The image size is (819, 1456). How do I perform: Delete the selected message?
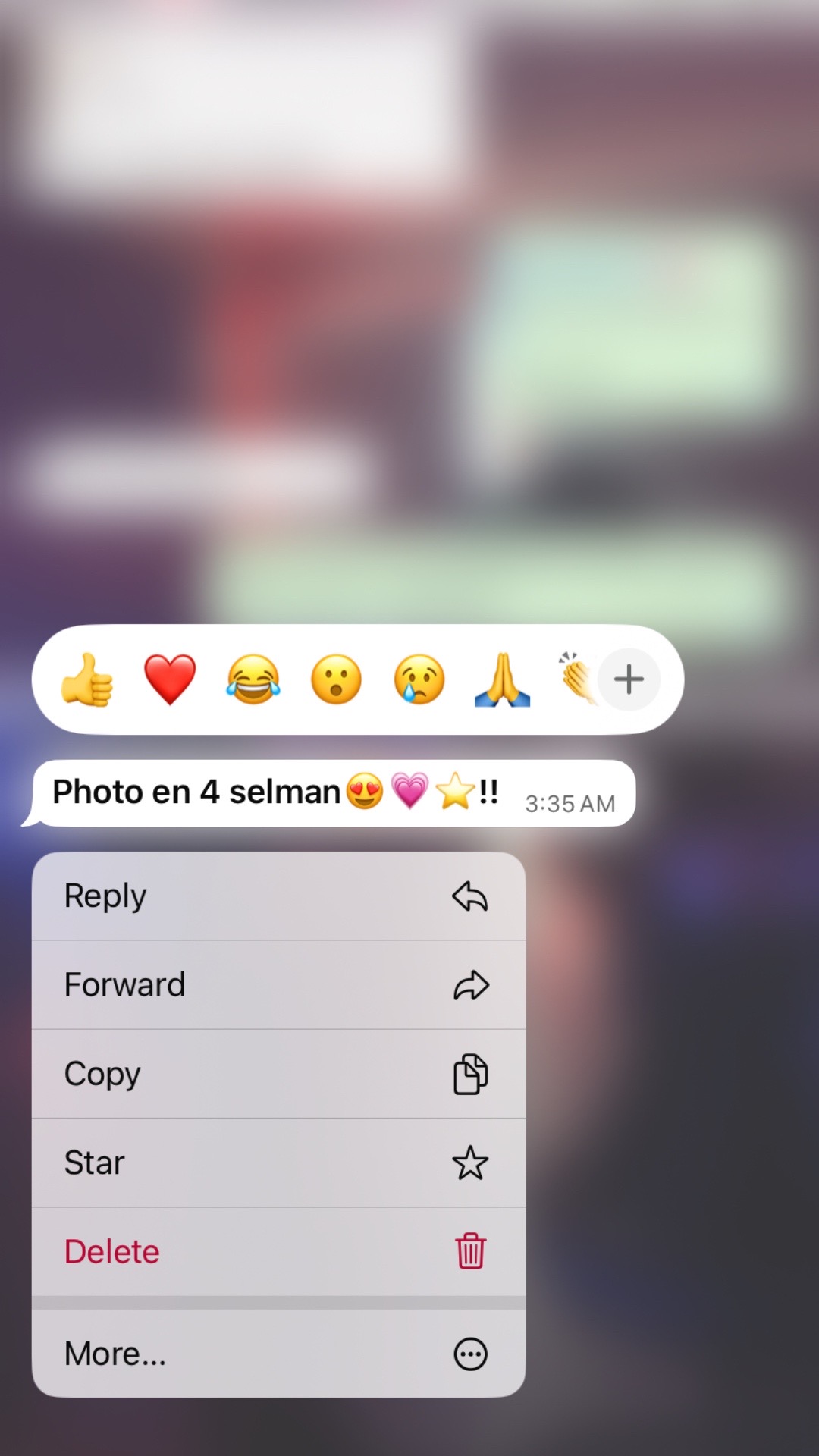tap(278, 1252)
